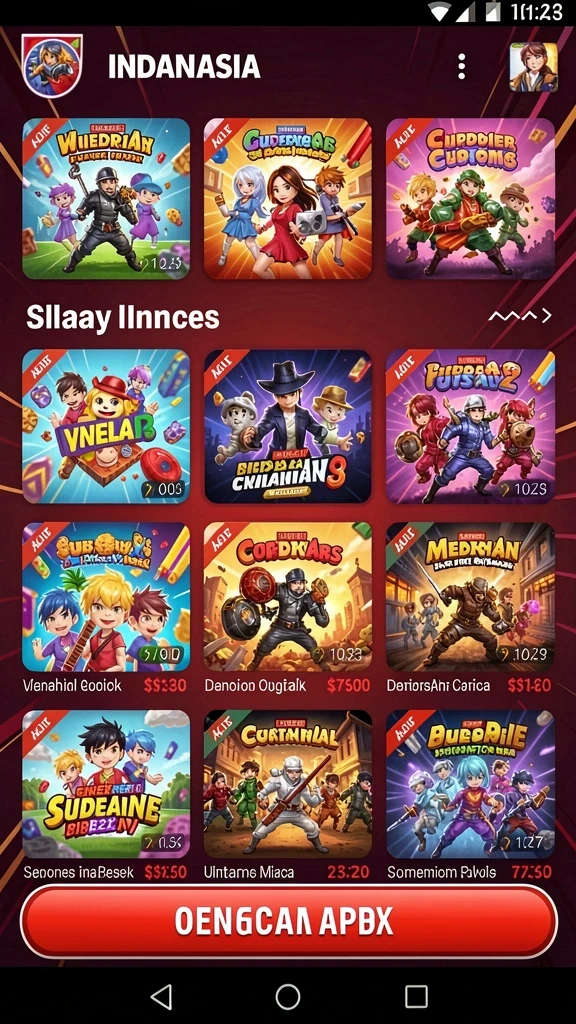576x1024 pixels.
Task: Open the three-dot overflow menu
Action: 462,67
